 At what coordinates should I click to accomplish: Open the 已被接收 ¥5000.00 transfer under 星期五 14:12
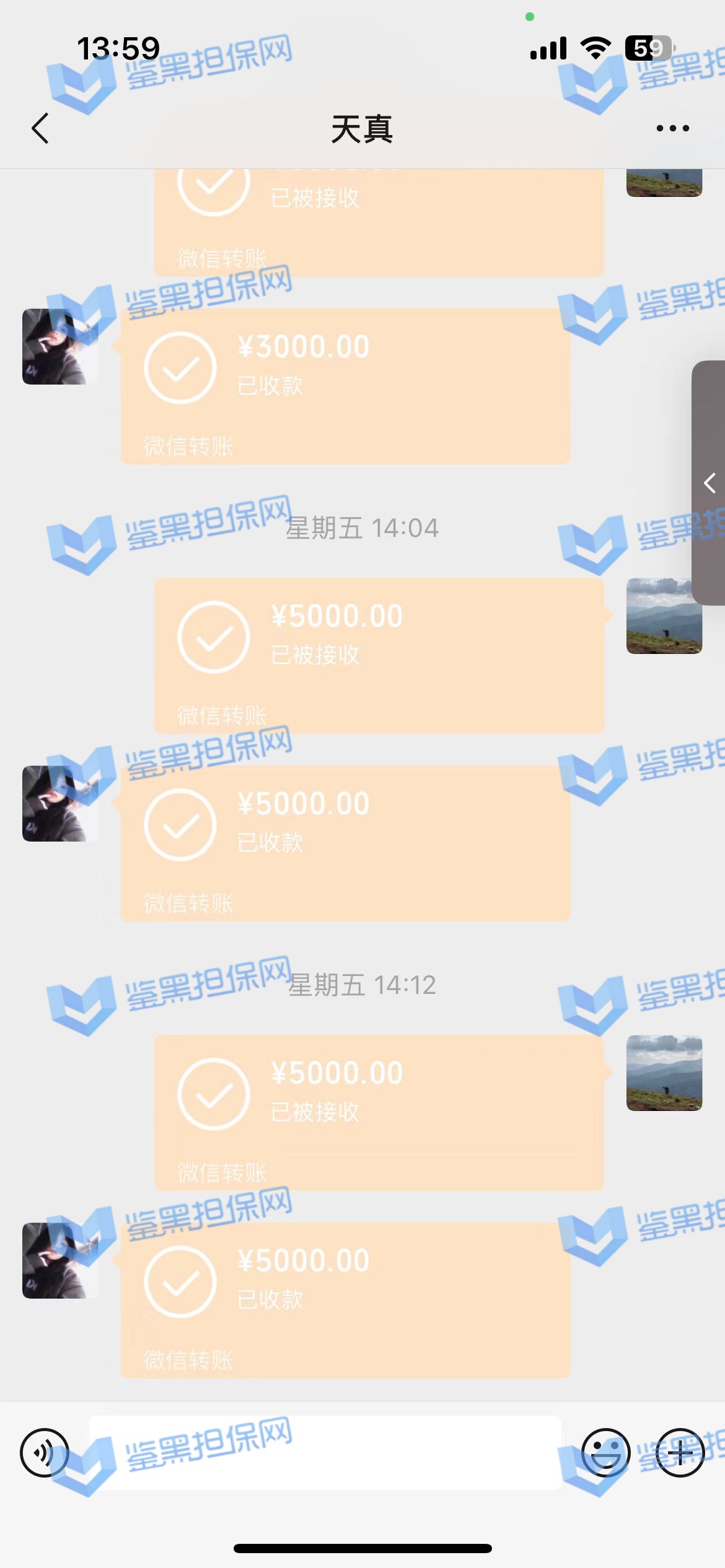tap(379, 1112)
